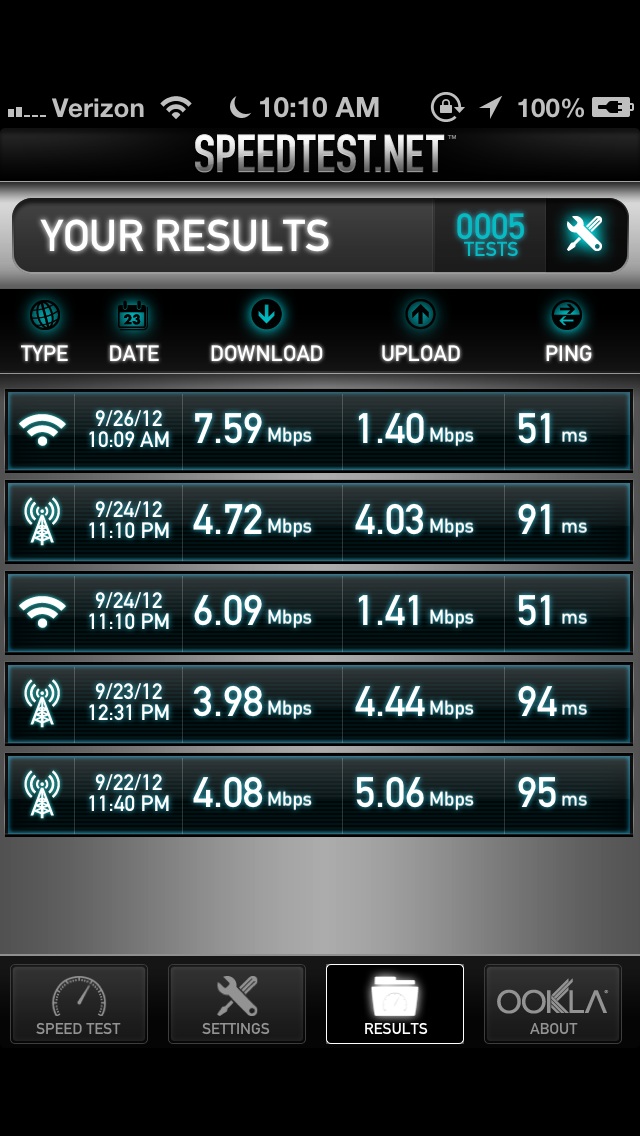The height and width of the screenshot is (1136, 640).
Task: Open the 4.72 Mbps download result
Action: (319, 522)
